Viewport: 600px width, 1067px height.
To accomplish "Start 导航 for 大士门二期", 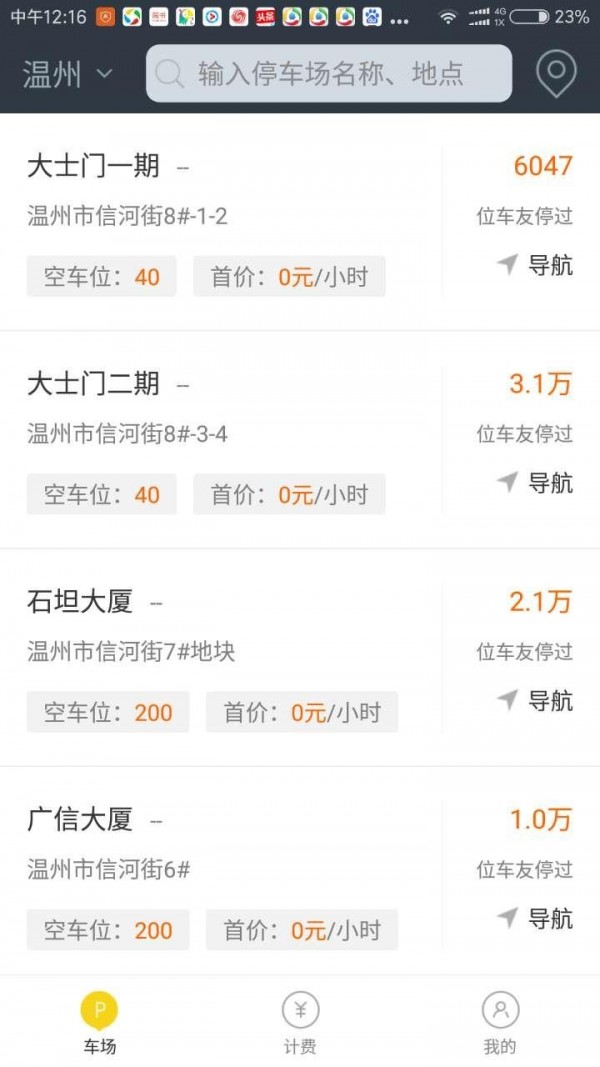I will coord(535,482).
